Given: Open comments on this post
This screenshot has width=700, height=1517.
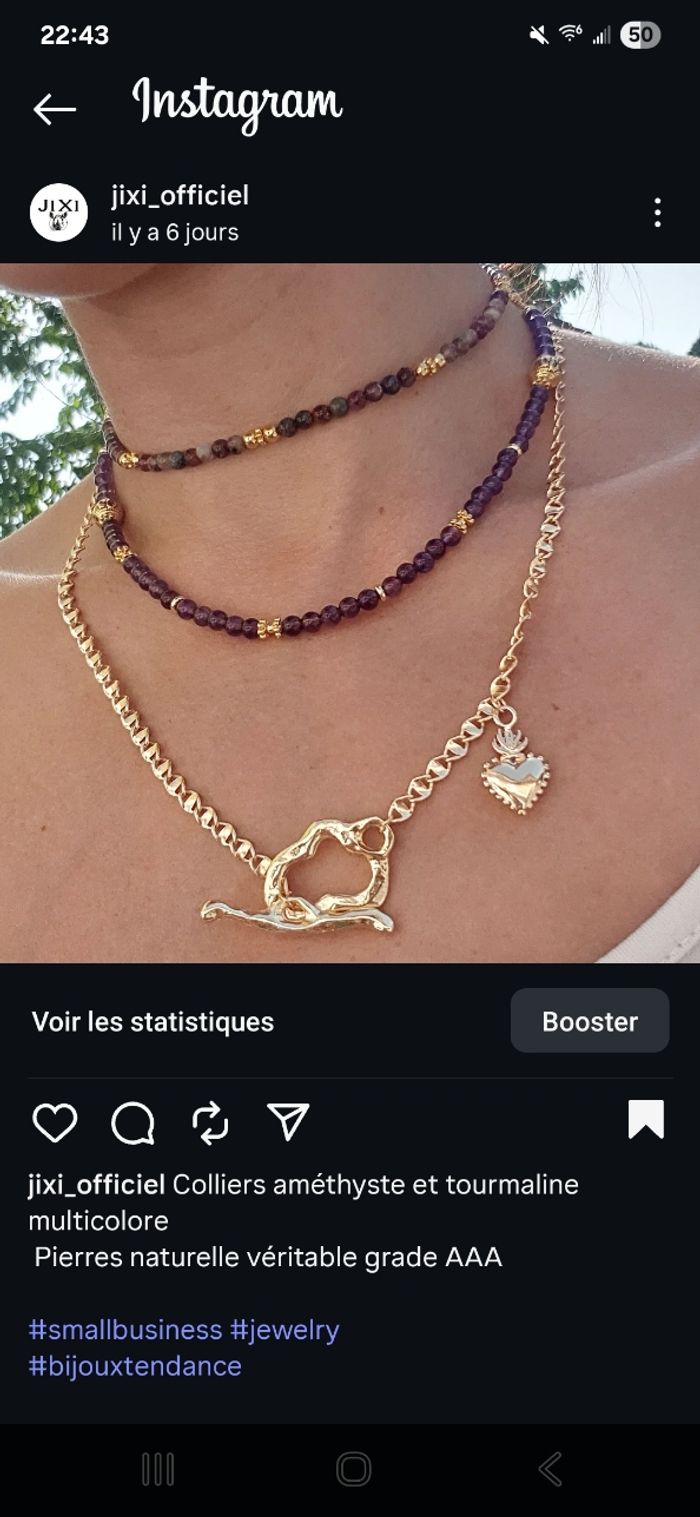Looking at the screenshot, I should pyautogui.click(x=132, y=1122).
